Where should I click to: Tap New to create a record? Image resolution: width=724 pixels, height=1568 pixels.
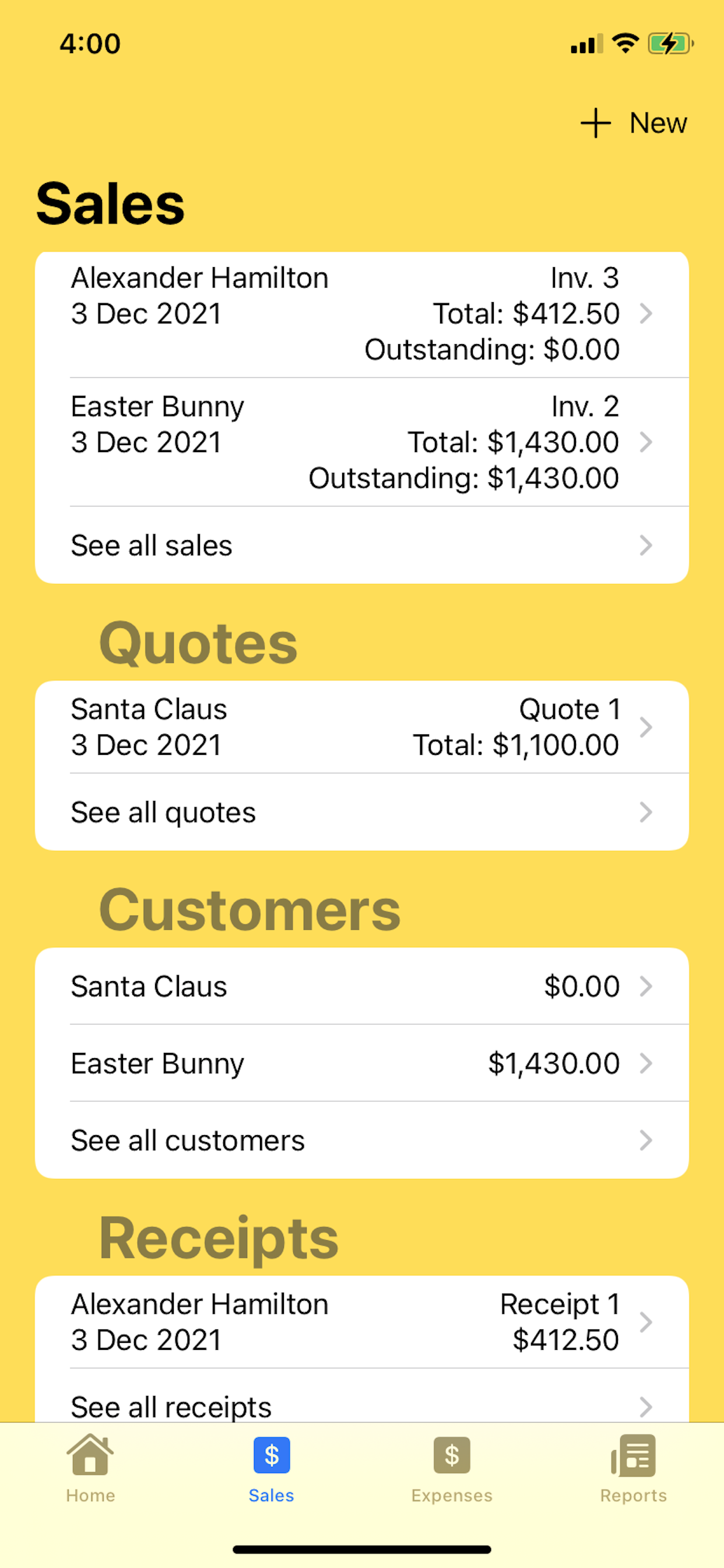point(658,123)
